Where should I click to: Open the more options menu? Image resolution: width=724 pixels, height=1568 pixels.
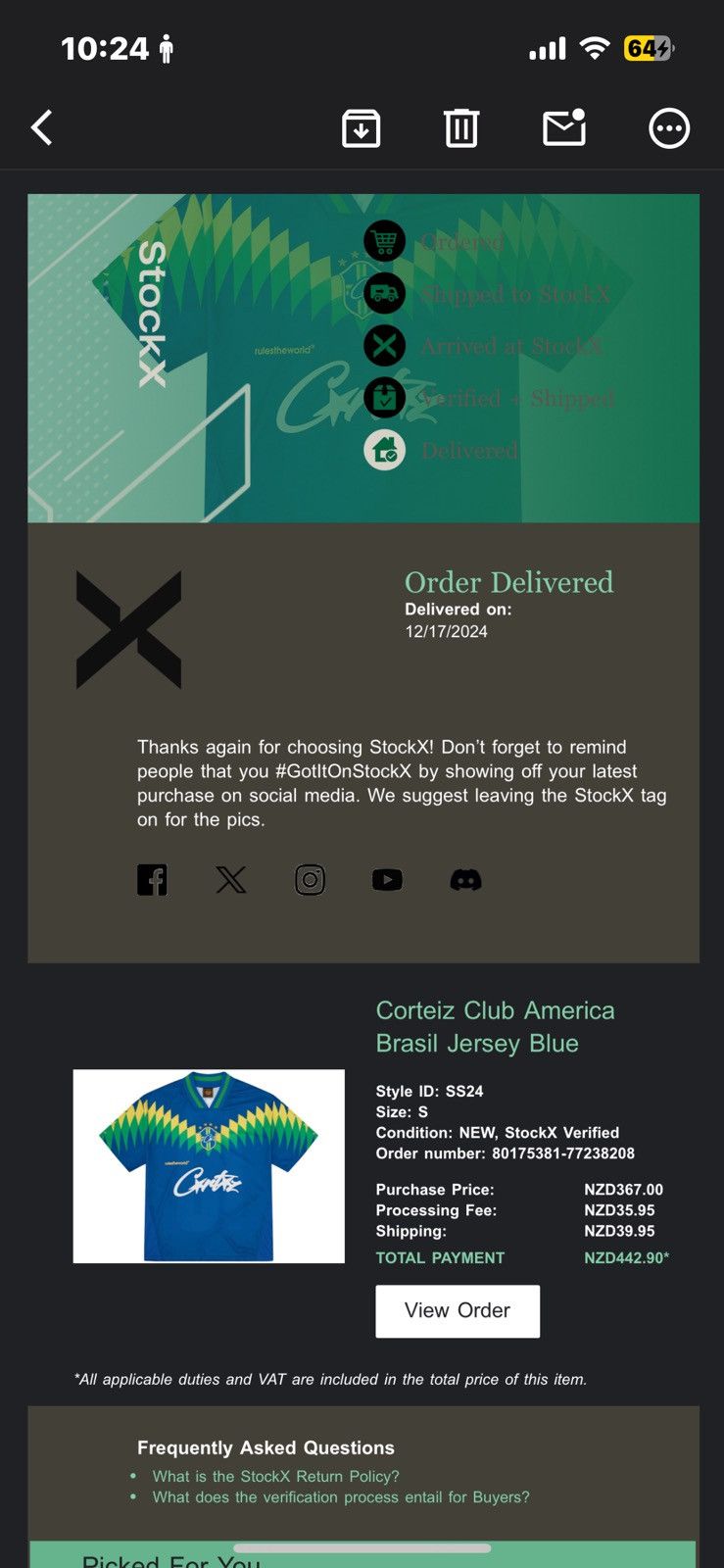point(669,128)
